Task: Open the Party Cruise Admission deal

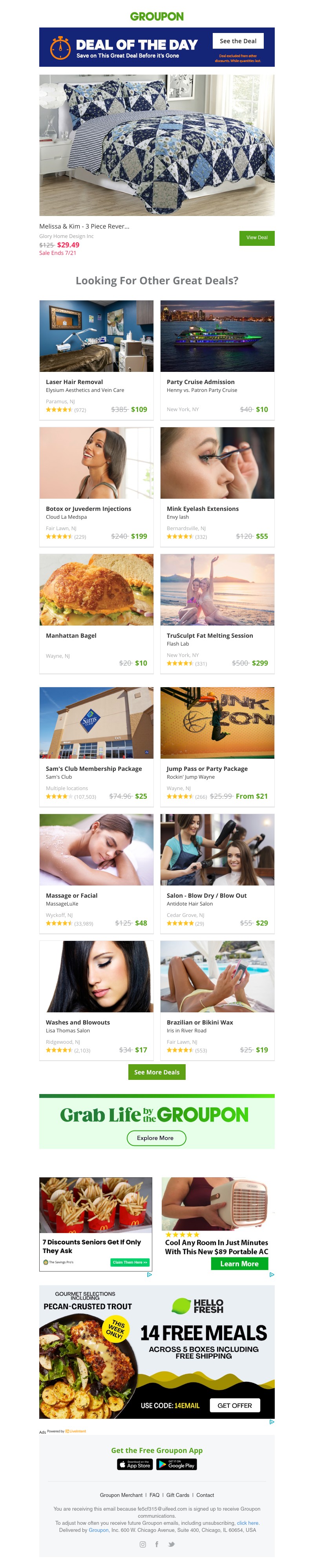Action: tap(217, 359)
